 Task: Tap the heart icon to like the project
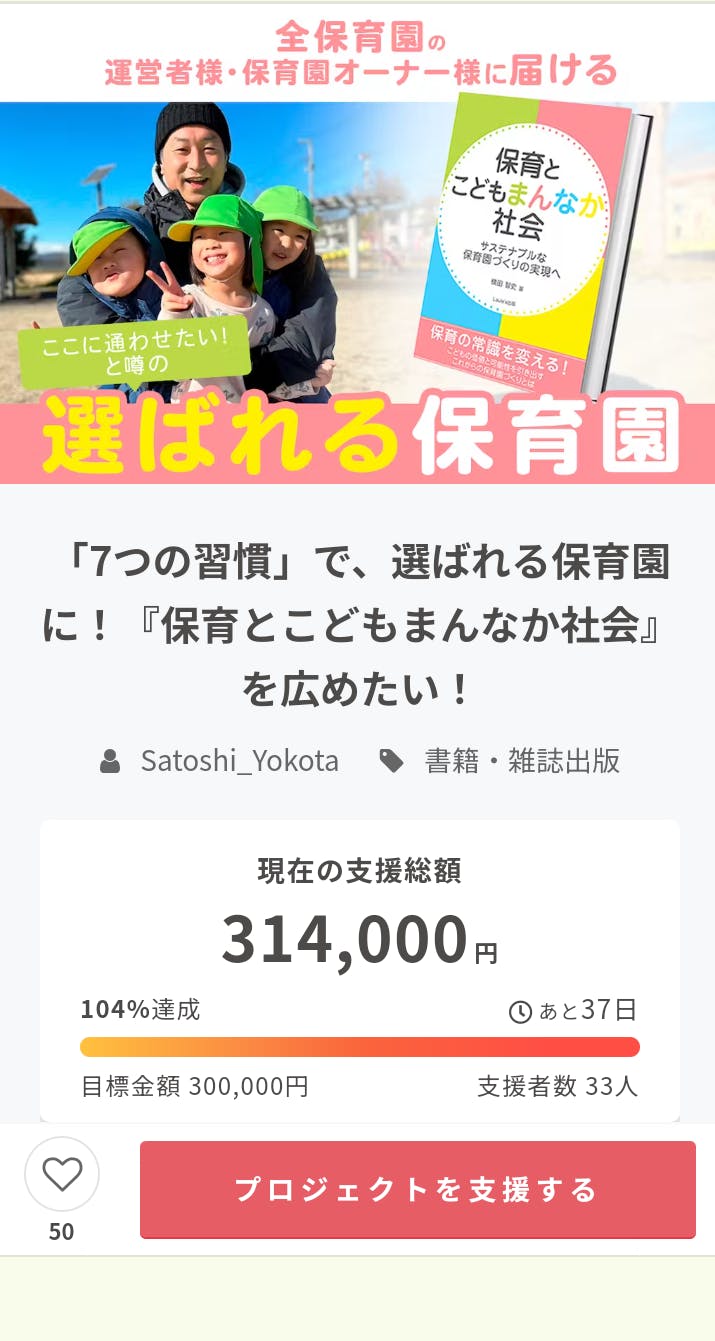(x=62, y=1174)
